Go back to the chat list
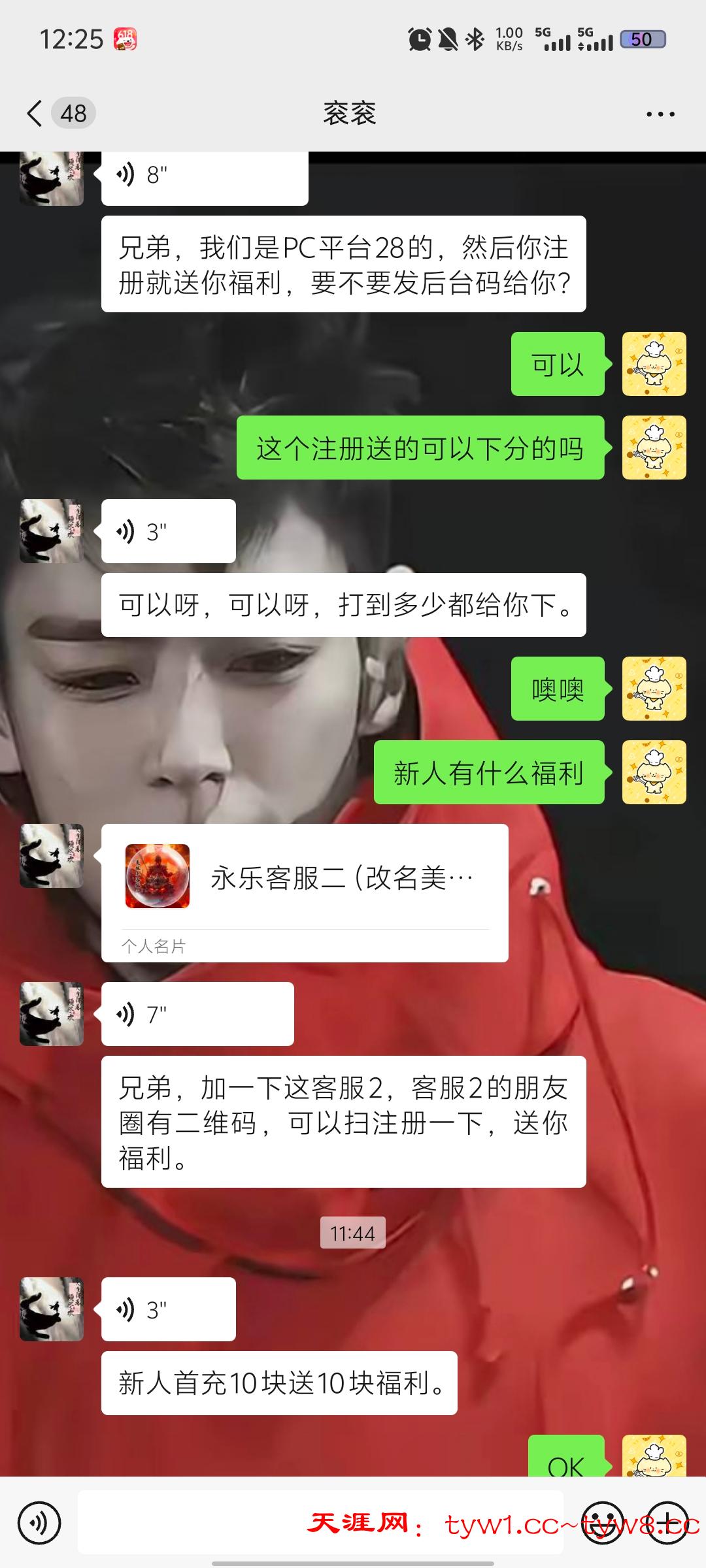 pyautogui.click(x=35, y=114)
